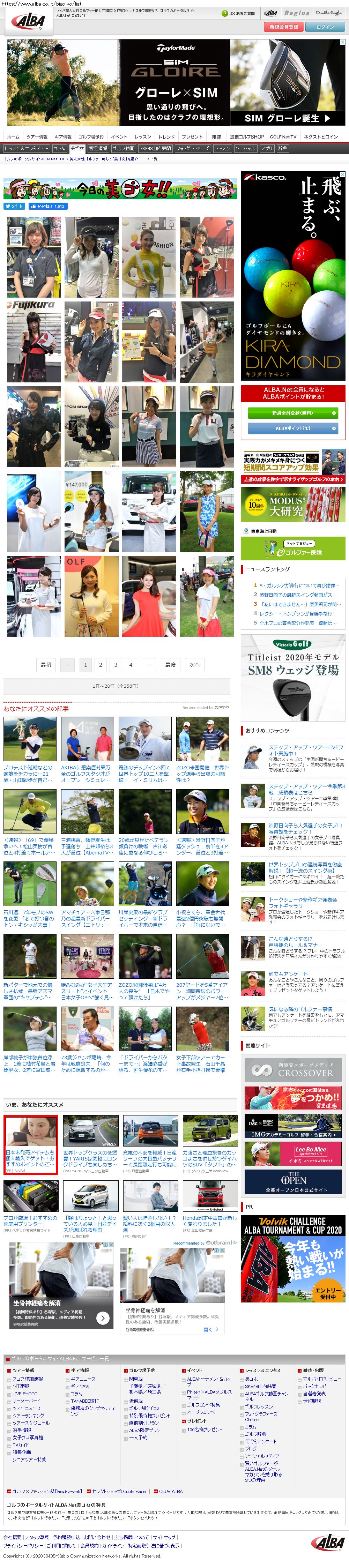The height and width of the screenshot is (1568, 349).
Task: Tap the green 新規会員登録(無料) button
Action: 292,413
